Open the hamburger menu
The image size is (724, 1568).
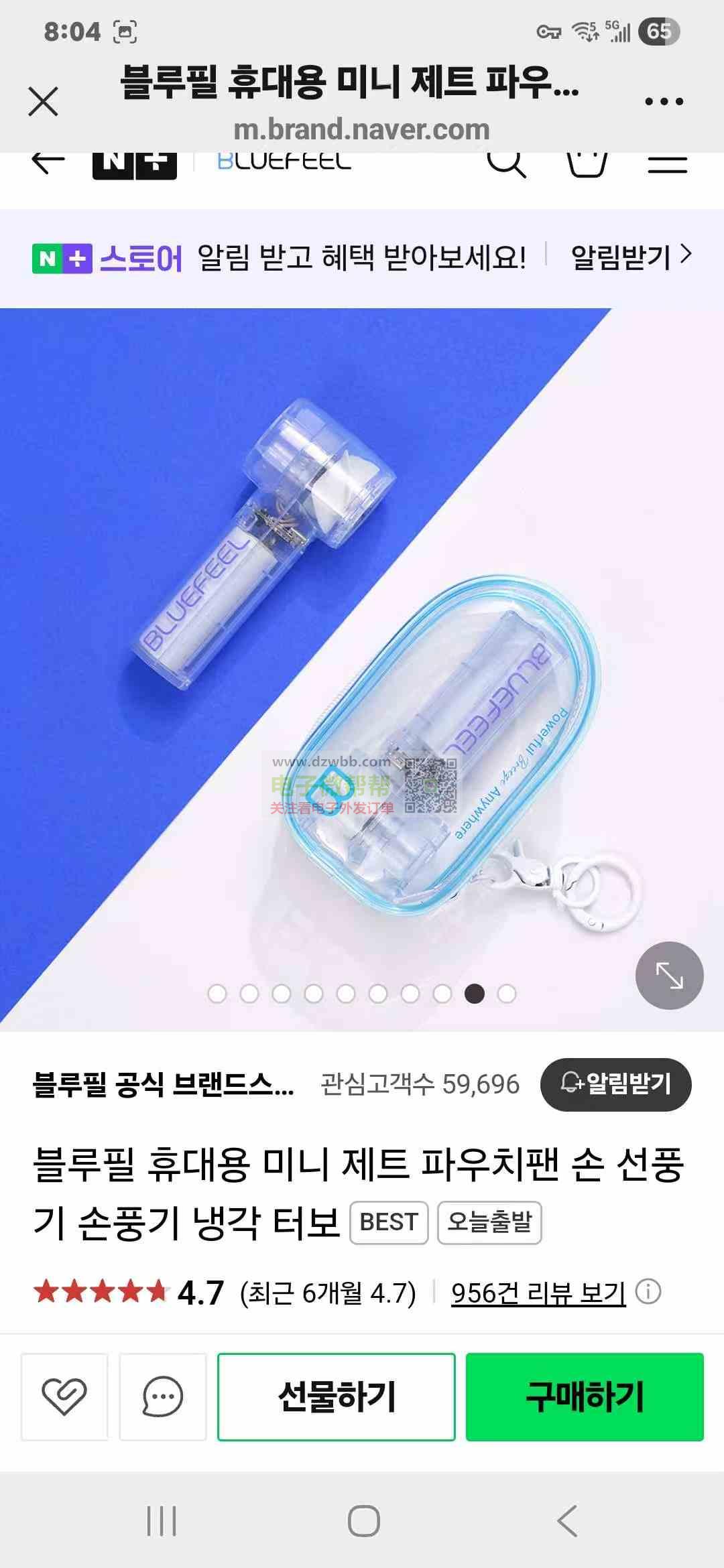[668, 164]
